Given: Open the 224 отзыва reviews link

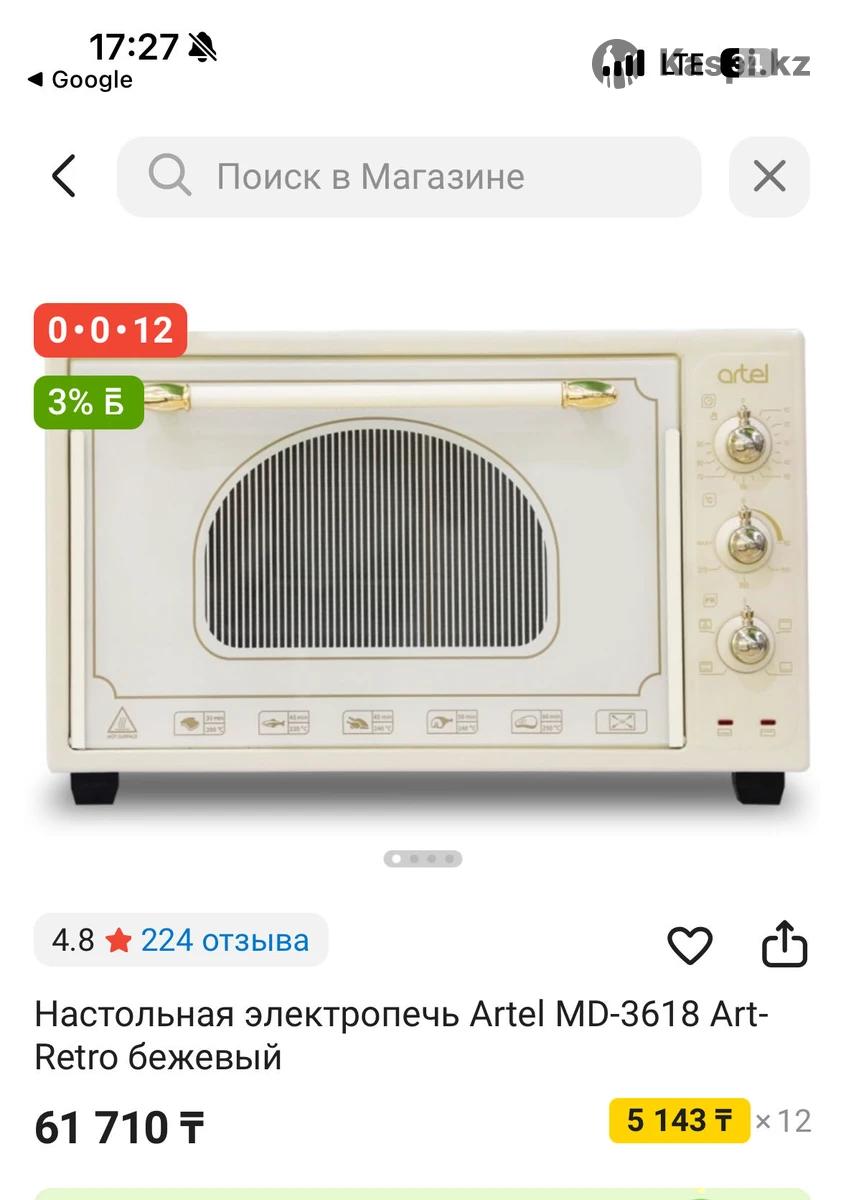Looking at the screenshot, I should click(x=224, y=940).
